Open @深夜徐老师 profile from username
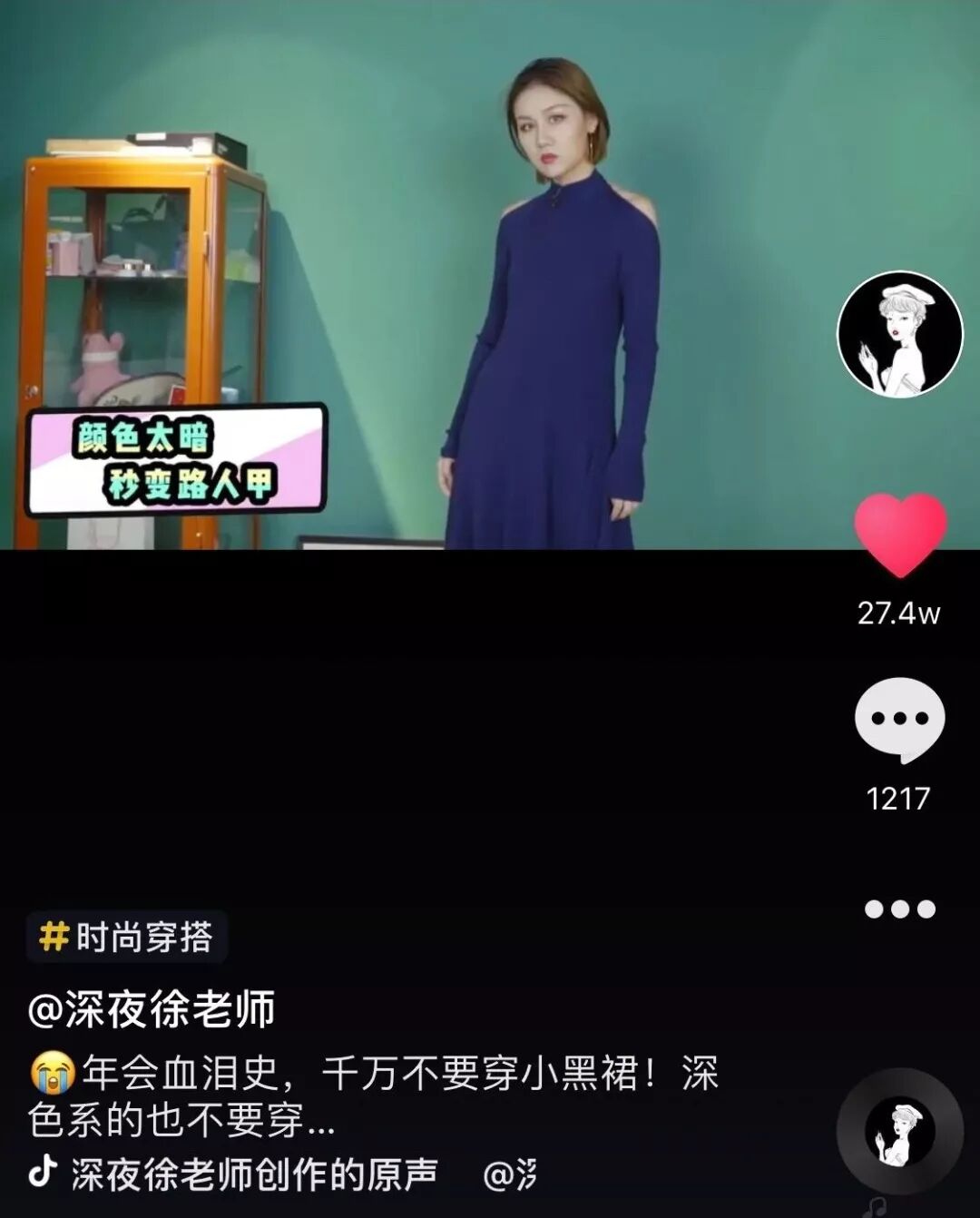The width and height of the screenshot is (980, 1218). pyautogui.click(x=152, y=1009)
